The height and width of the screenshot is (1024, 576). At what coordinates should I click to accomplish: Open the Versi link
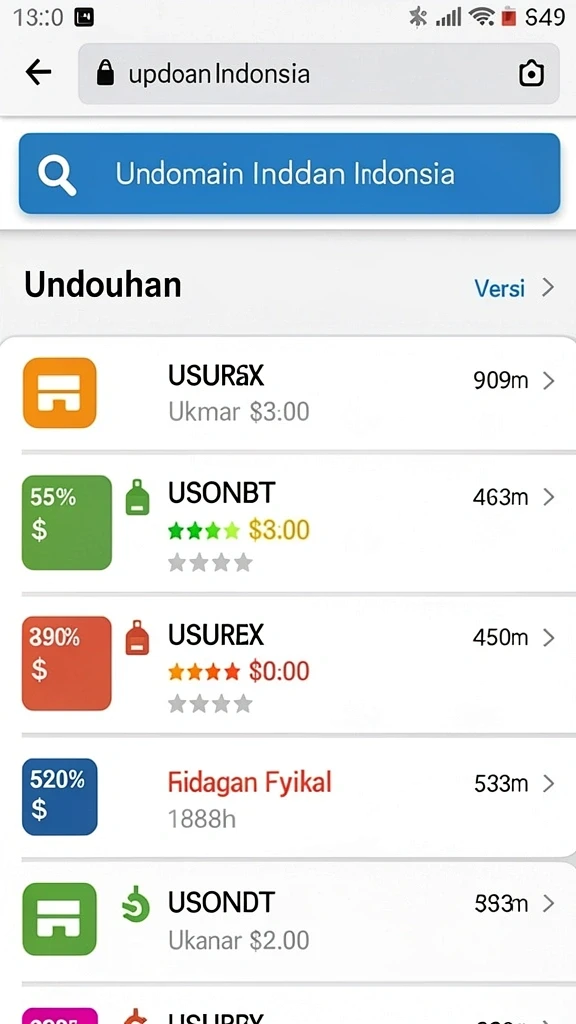514,287
